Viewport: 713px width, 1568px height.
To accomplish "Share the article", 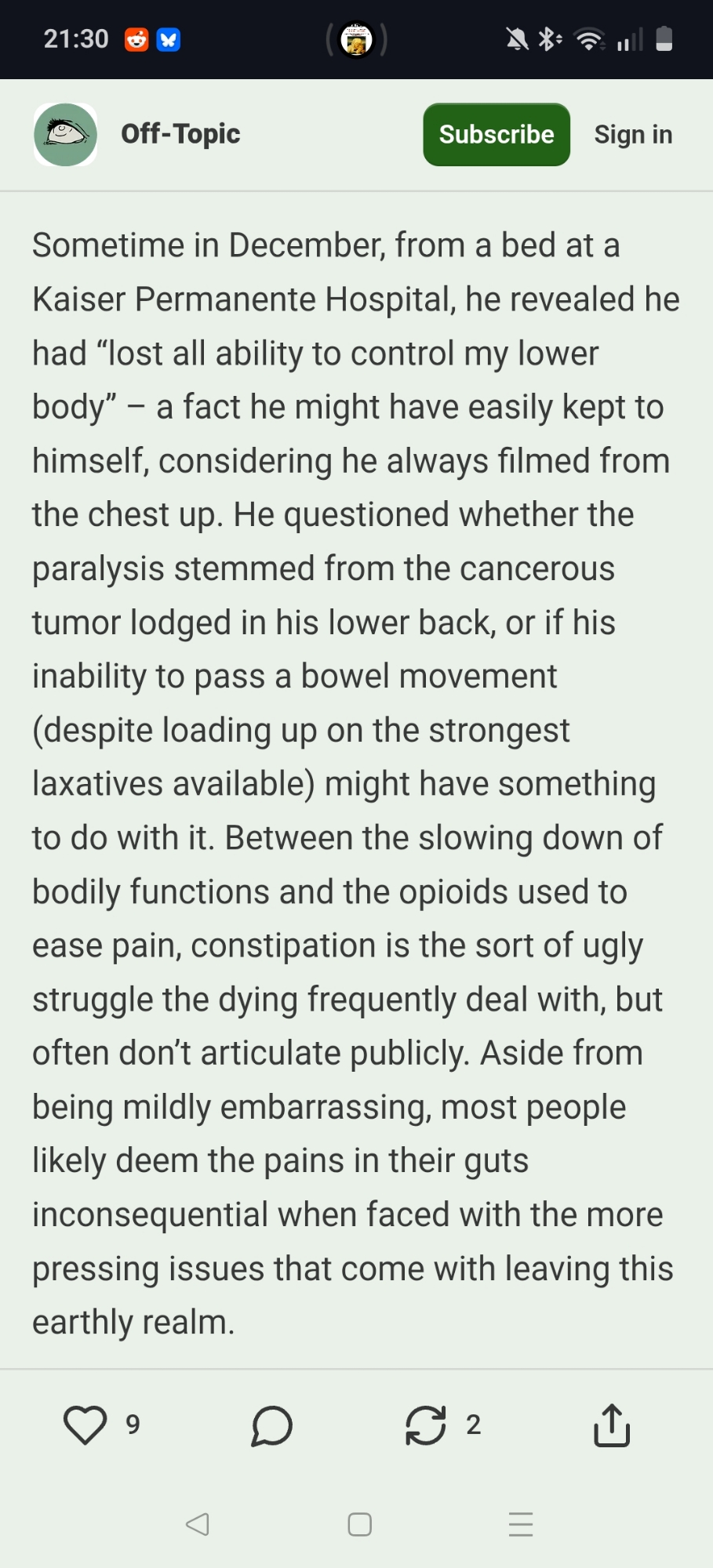I will (612, 1425).
